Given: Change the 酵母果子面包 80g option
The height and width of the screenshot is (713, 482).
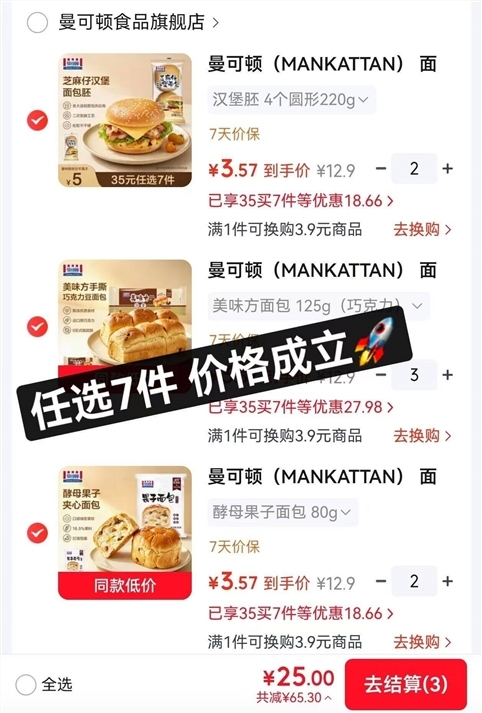Looking at the screenshot, I should [x=283, y=512].
